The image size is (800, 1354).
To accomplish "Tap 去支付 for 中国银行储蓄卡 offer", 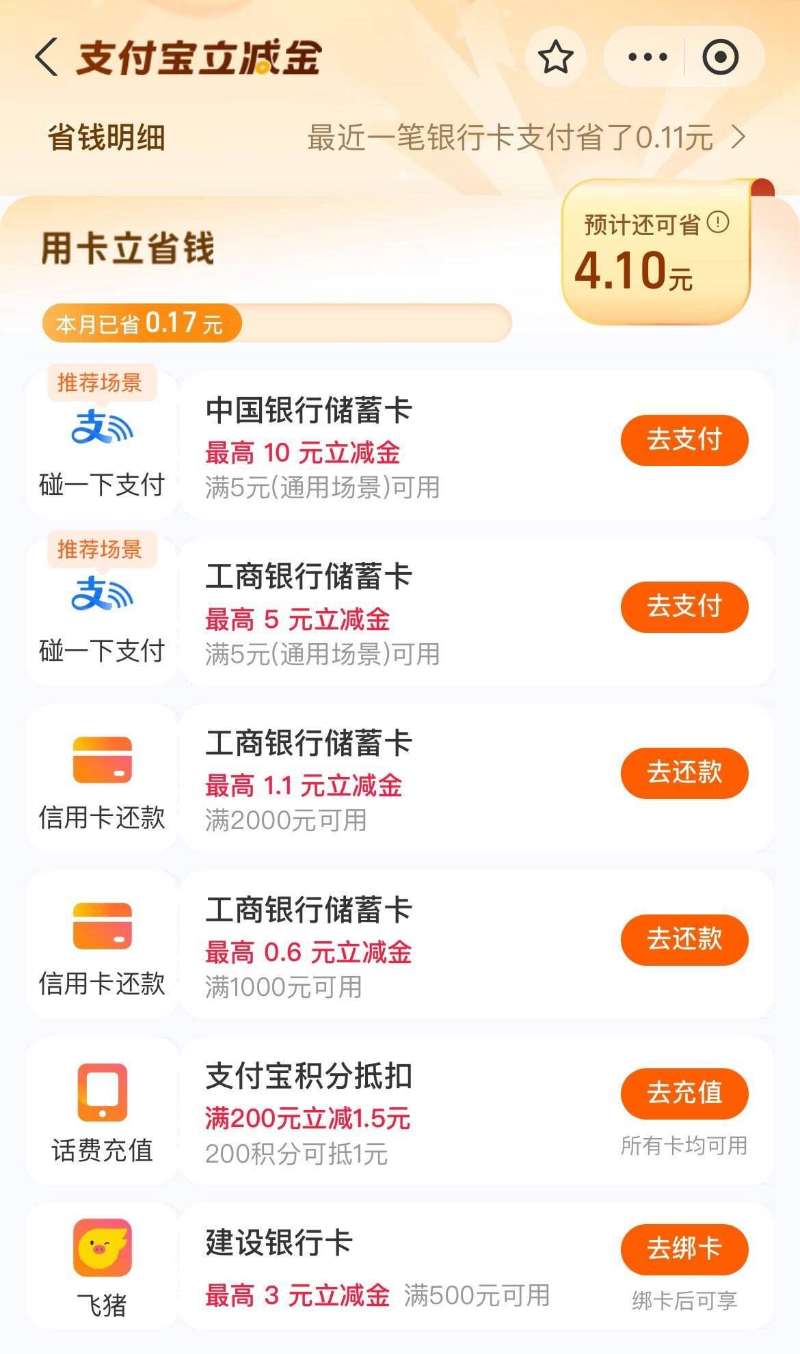I will point(684,440).
